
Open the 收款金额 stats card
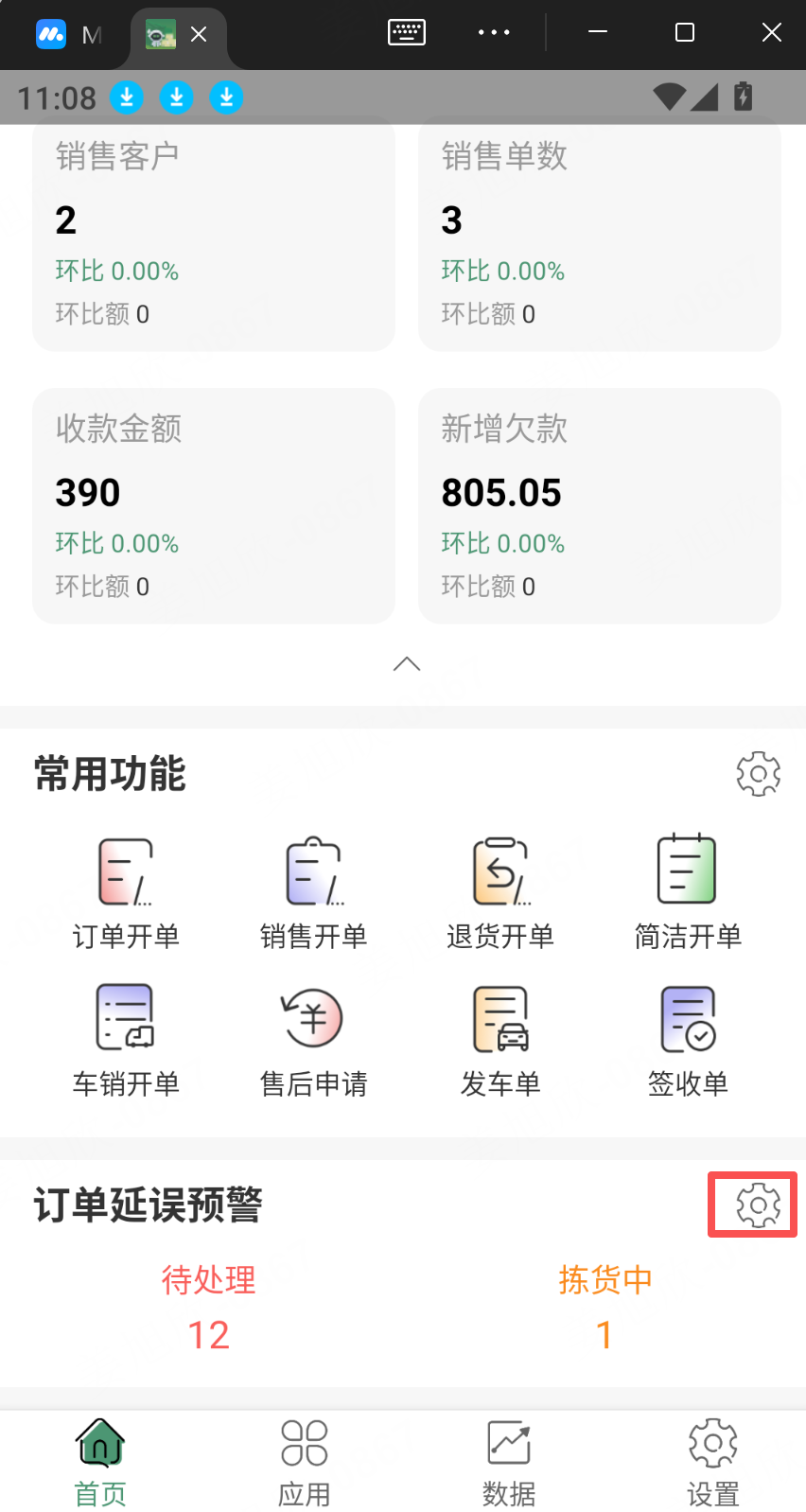click(214, 505)
